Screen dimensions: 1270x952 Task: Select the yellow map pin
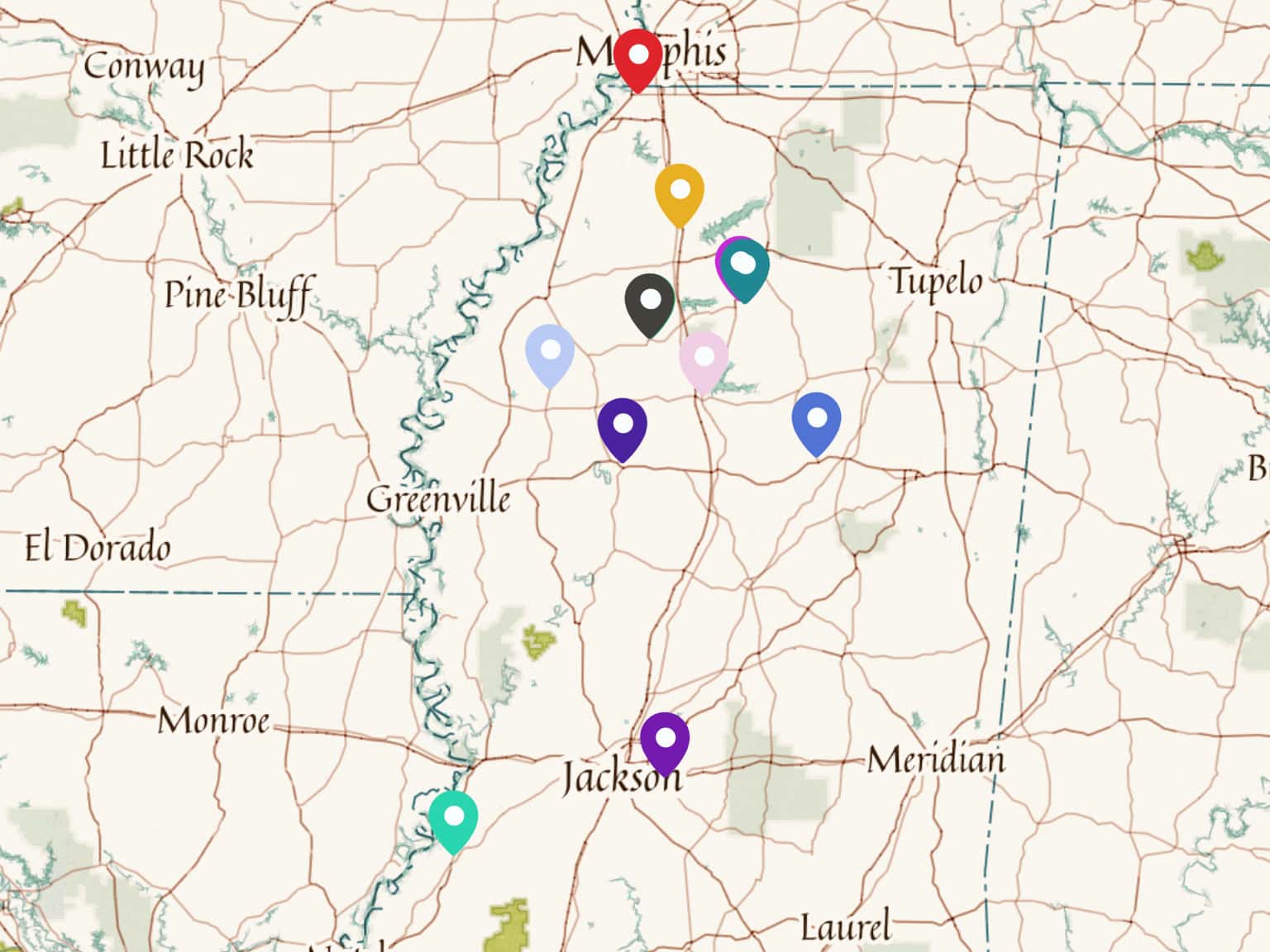(x=680, y=192)
